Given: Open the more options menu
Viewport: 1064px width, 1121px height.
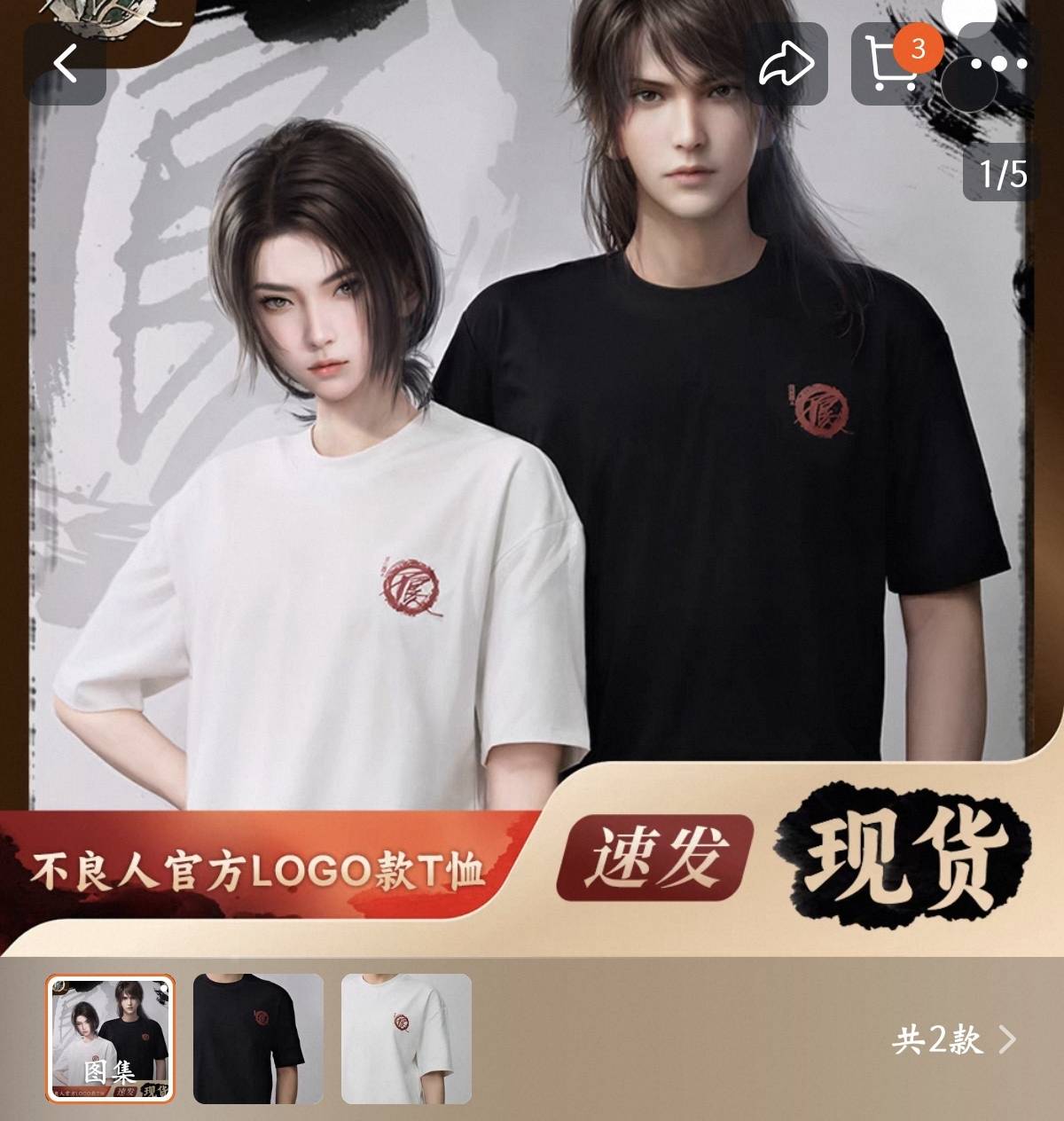Looking at the screenshot, I should point(998,64).
